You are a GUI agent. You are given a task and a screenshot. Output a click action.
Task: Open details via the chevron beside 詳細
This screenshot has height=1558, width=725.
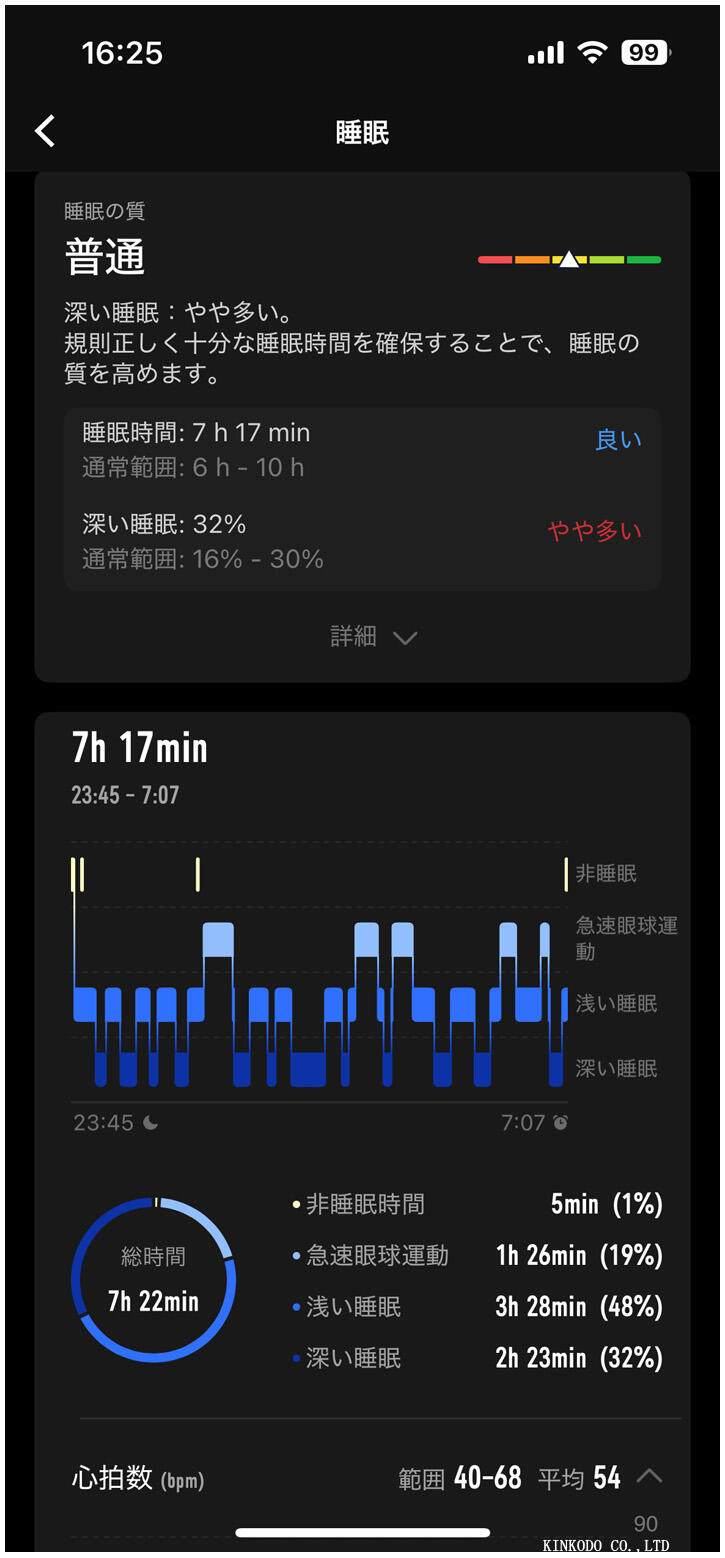(404, 637)
